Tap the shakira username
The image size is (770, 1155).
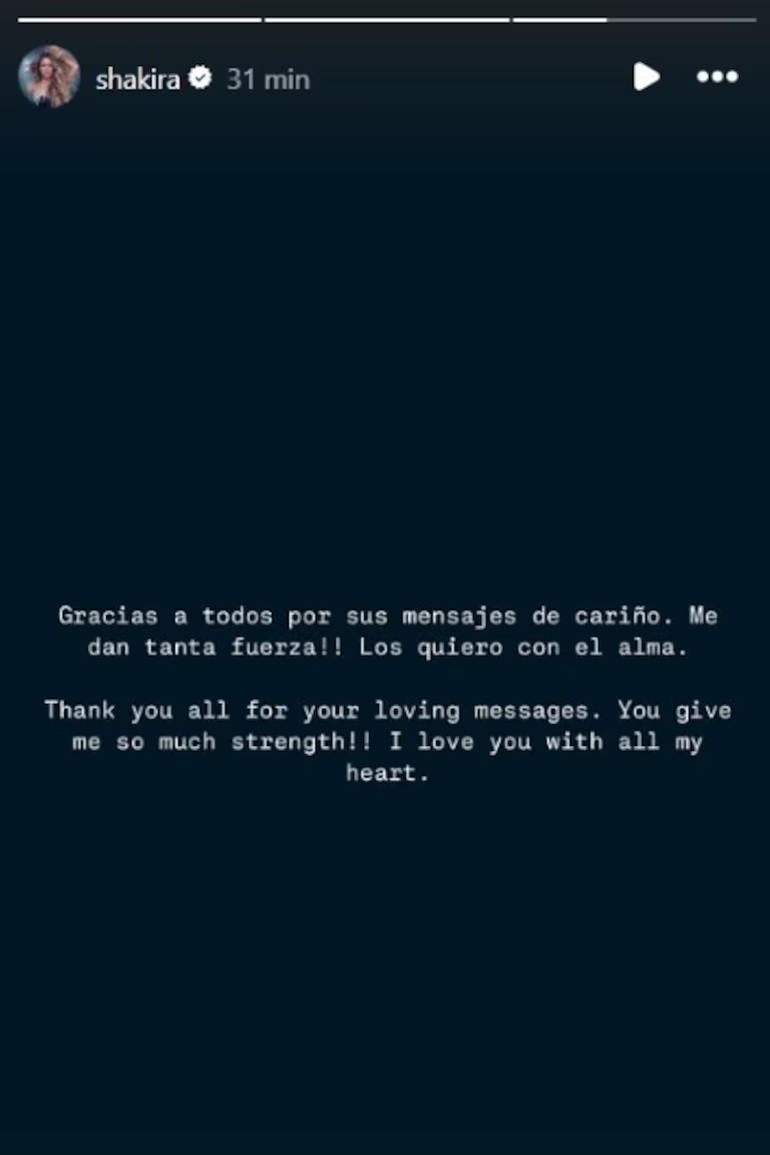[137, 79]
